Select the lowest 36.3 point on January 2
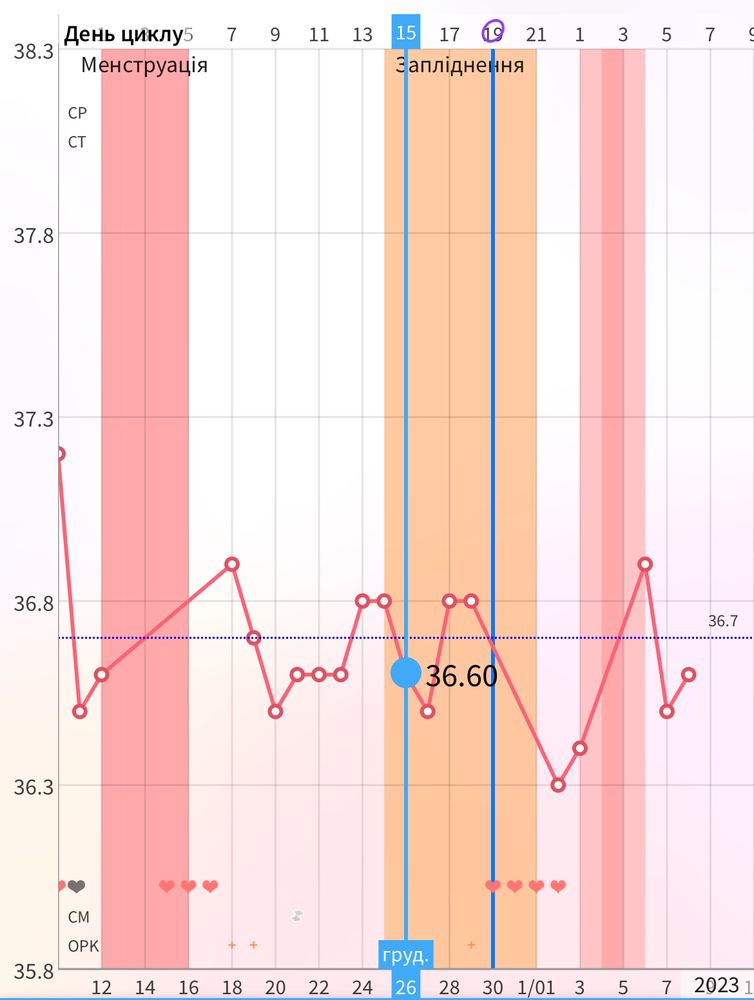The height and width of the screenshot is (1000, 754). tap(558, 785)
